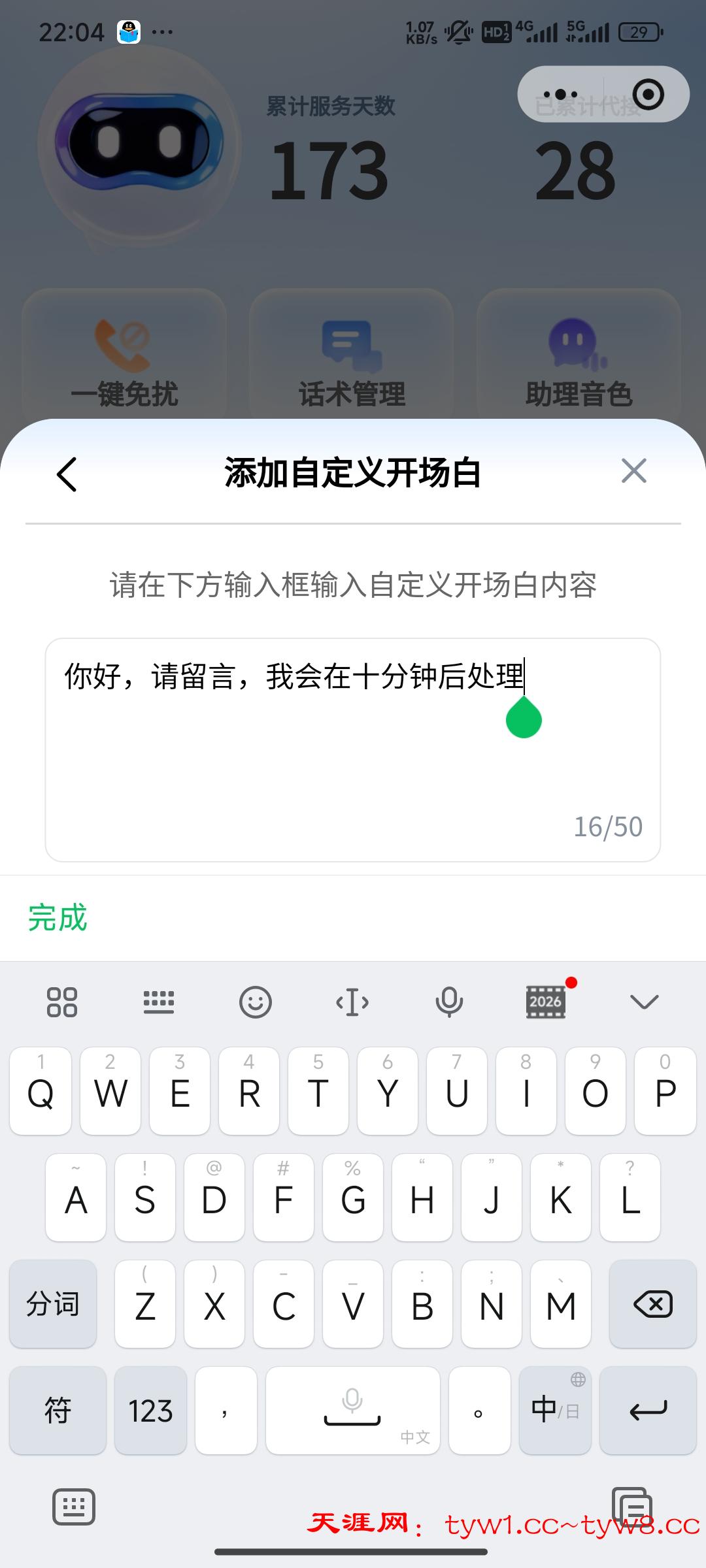Tap 完成 to finish typing

pos(58,918)
